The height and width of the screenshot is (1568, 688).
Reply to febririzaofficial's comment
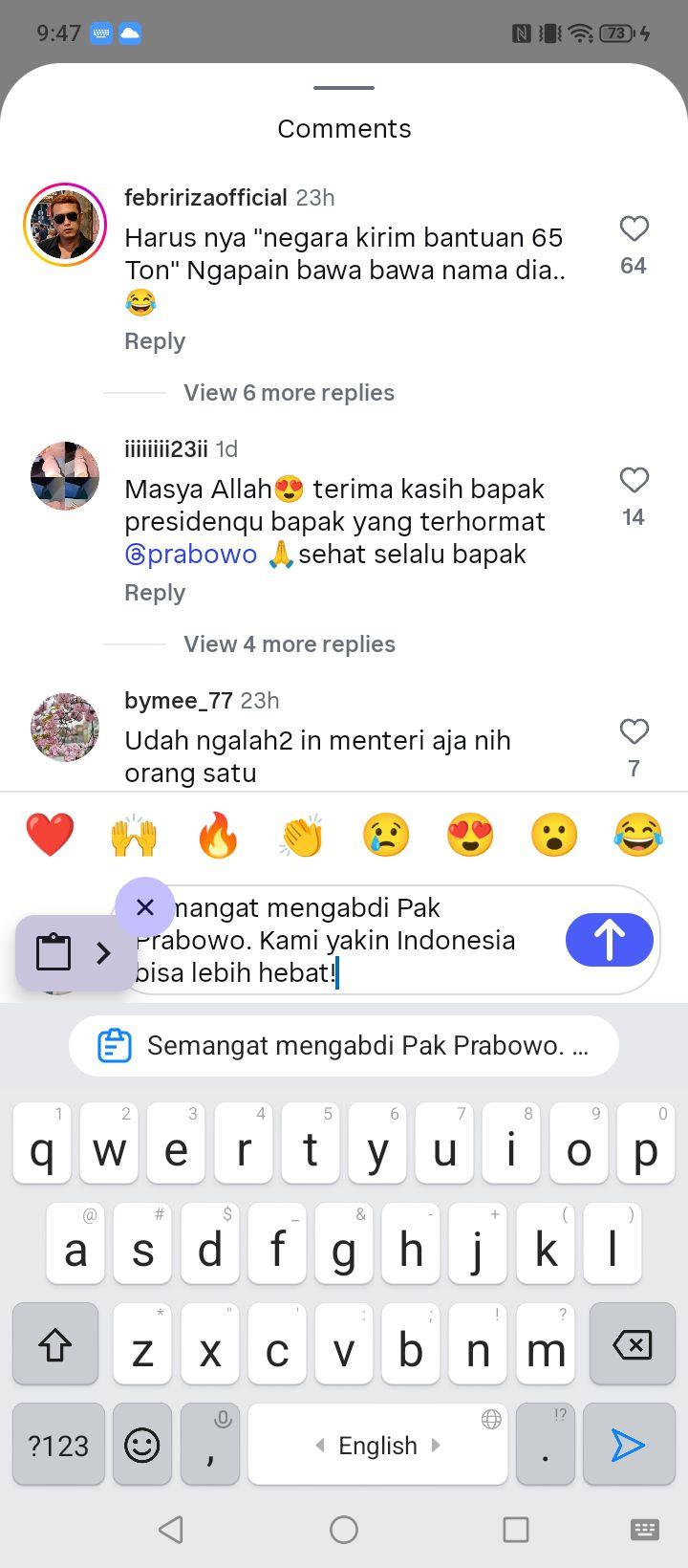point(155,341)
